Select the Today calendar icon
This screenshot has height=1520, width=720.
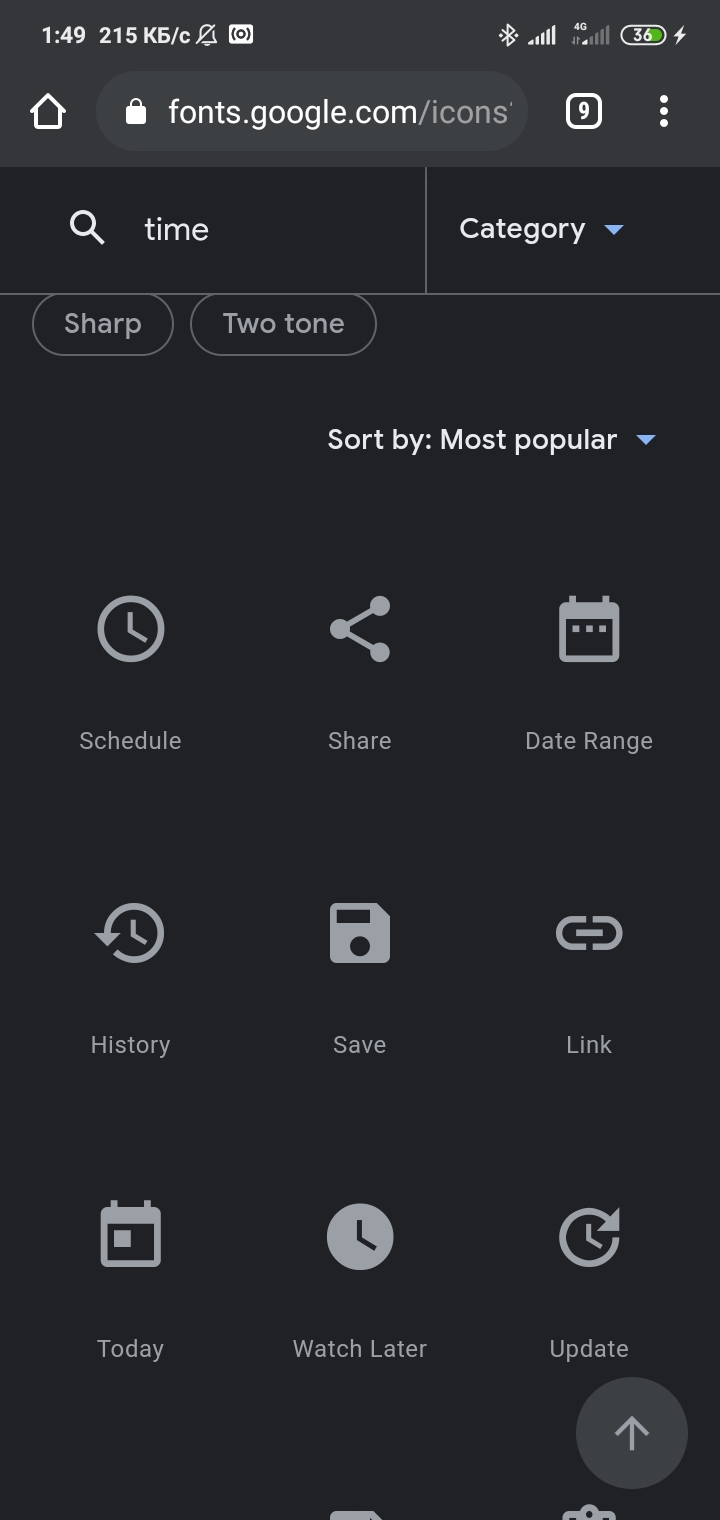(130, 1236)
